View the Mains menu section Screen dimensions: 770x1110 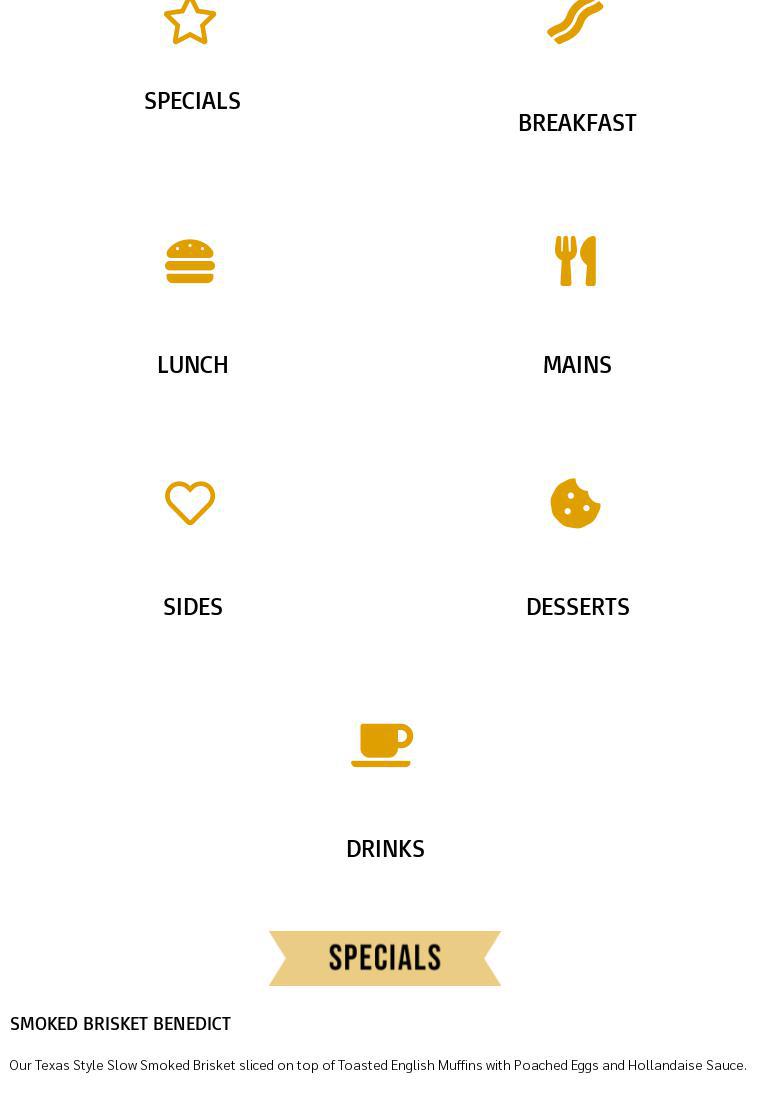click(576, 364)
